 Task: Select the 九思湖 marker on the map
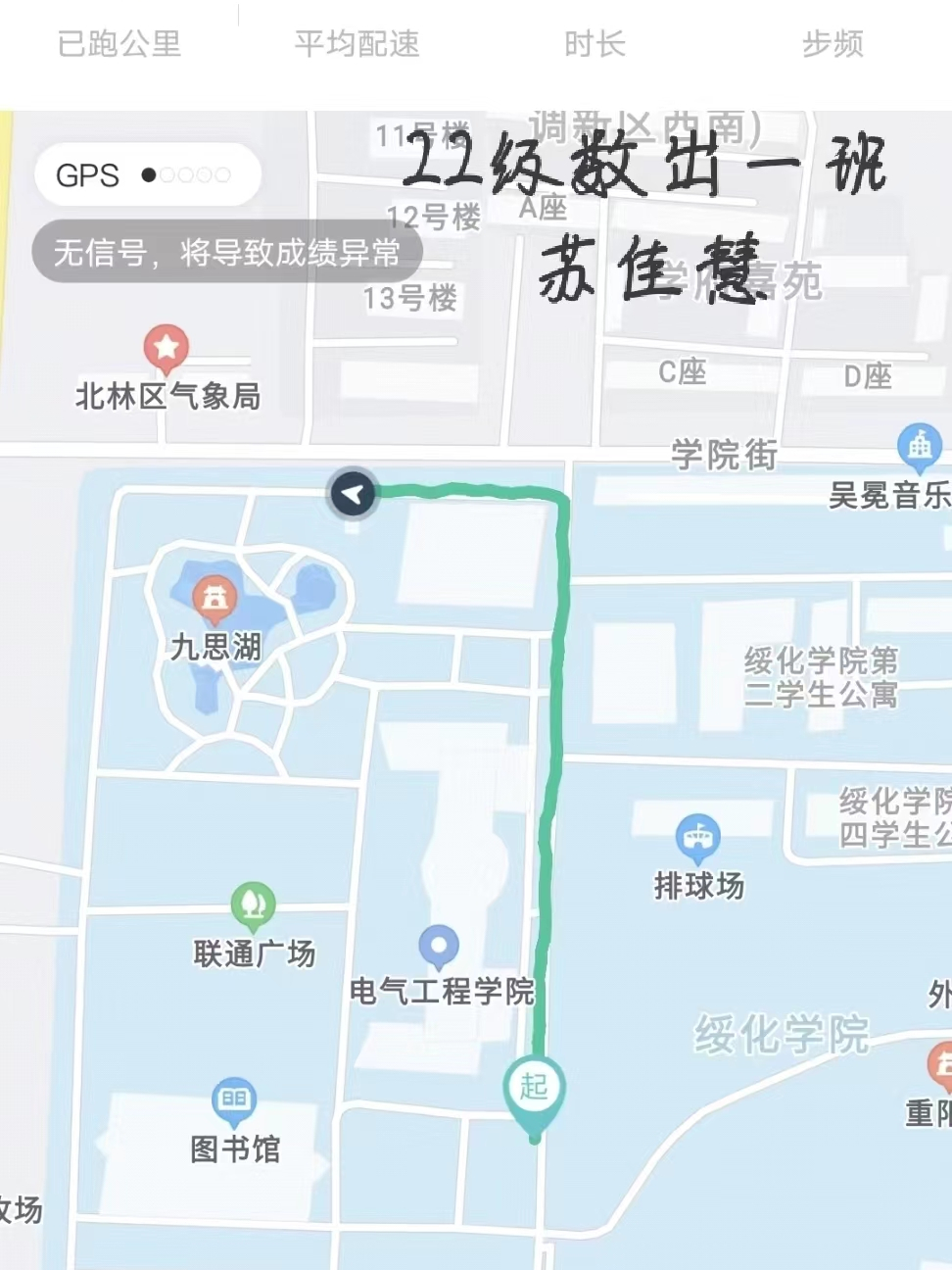[x=214, y=598]
